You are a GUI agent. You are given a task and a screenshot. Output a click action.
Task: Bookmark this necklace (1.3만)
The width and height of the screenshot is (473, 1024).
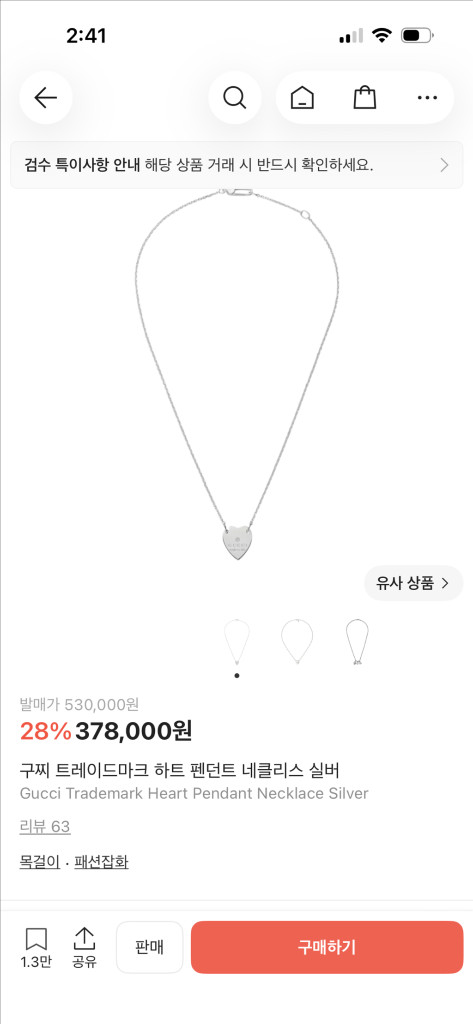tap(36, 948)
